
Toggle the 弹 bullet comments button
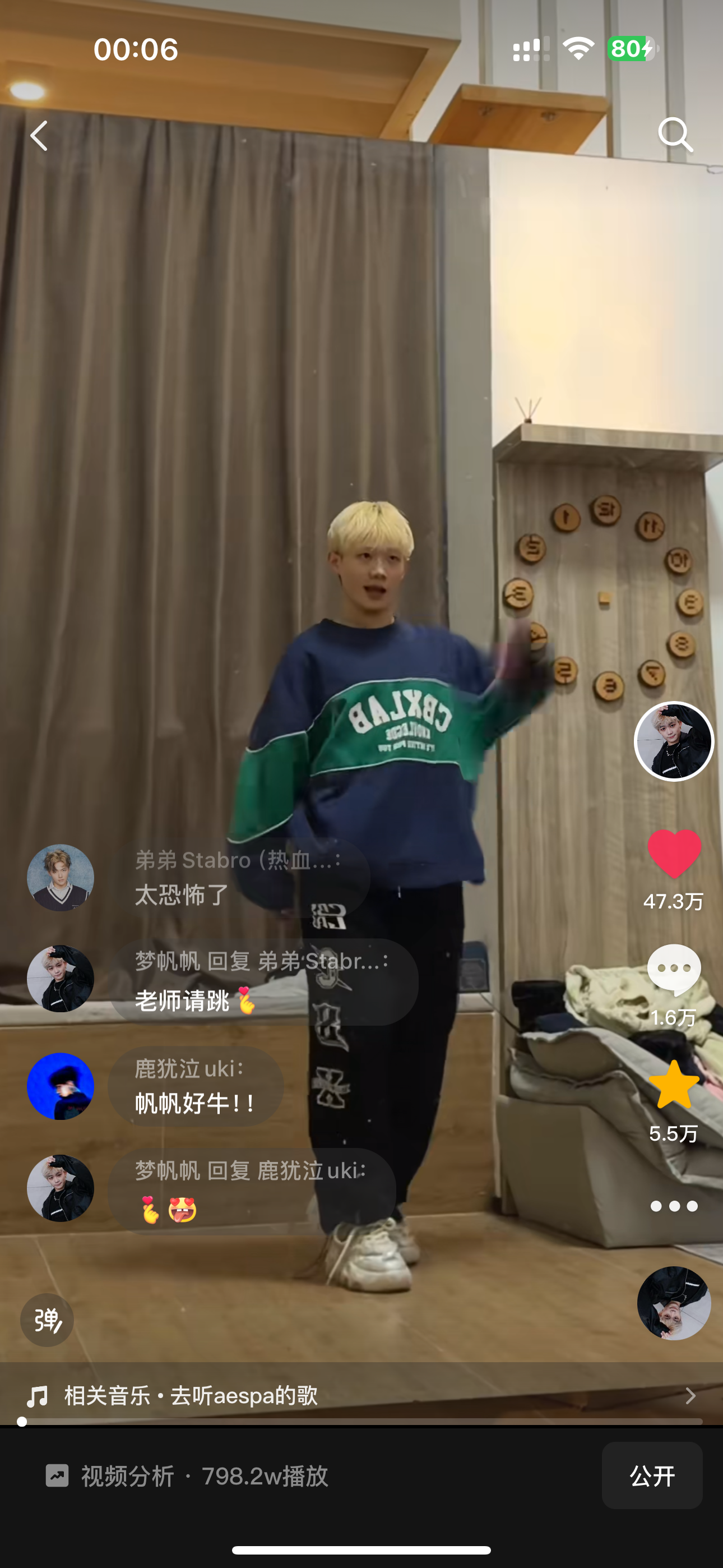47,1320
